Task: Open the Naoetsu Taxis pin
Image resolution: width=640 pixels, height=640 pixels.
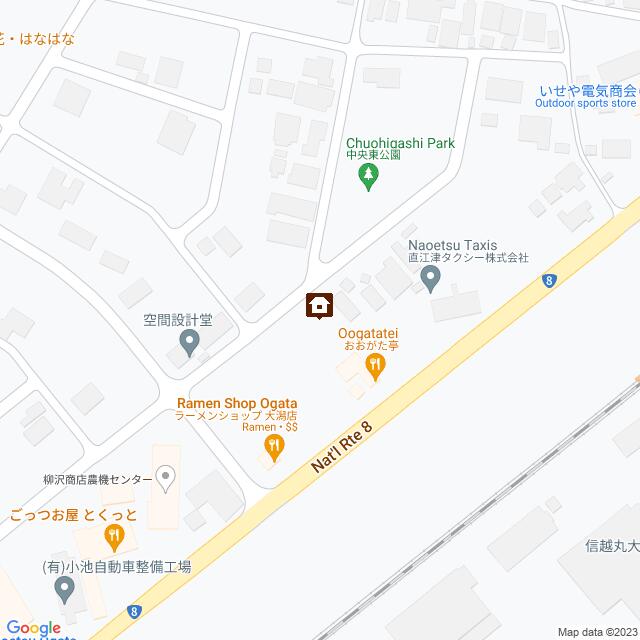Action: pyautogui.click(x=431, y=281)
